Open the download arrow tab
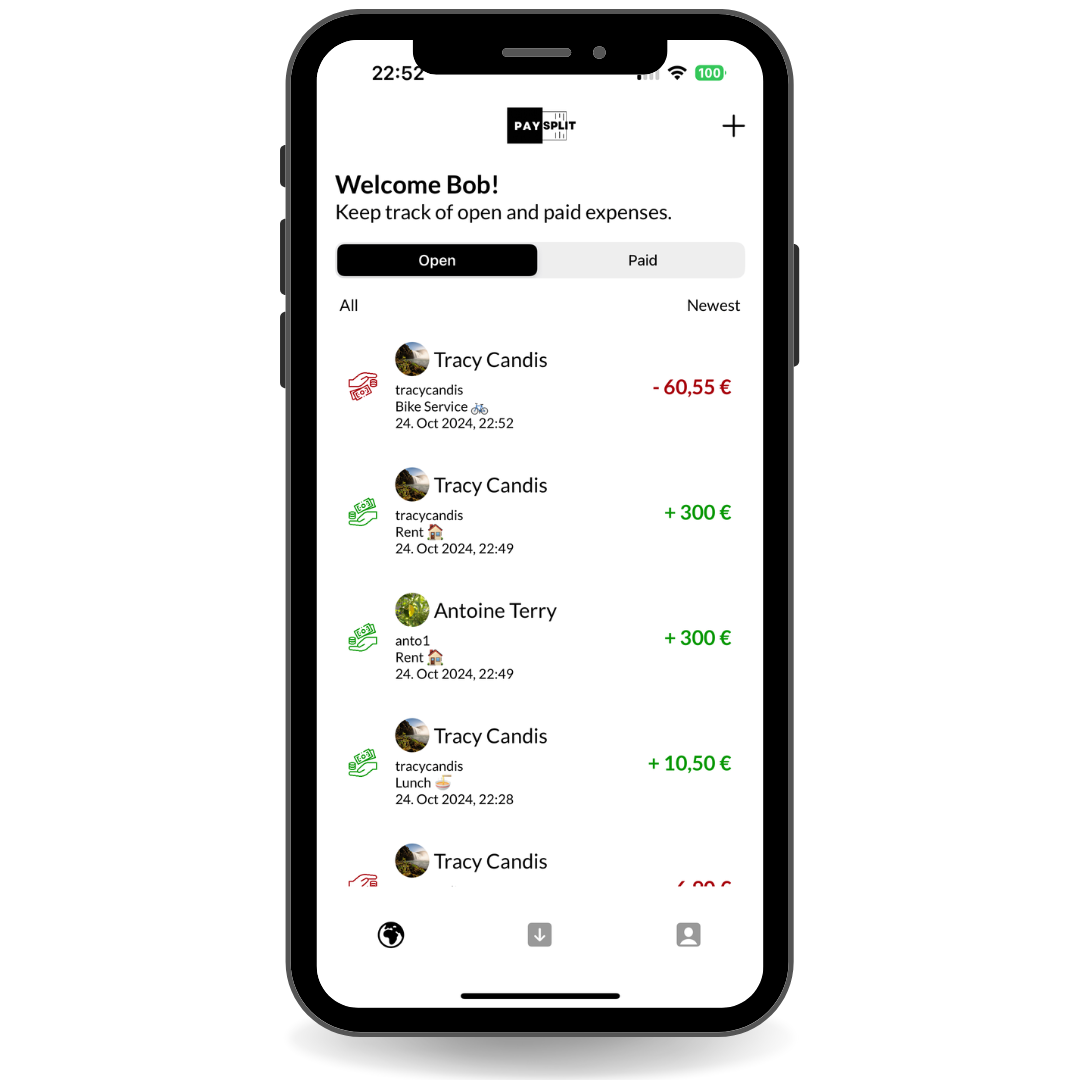Screen dimensions: 1080x1080 pyautogui.click(x=540, y=935)
